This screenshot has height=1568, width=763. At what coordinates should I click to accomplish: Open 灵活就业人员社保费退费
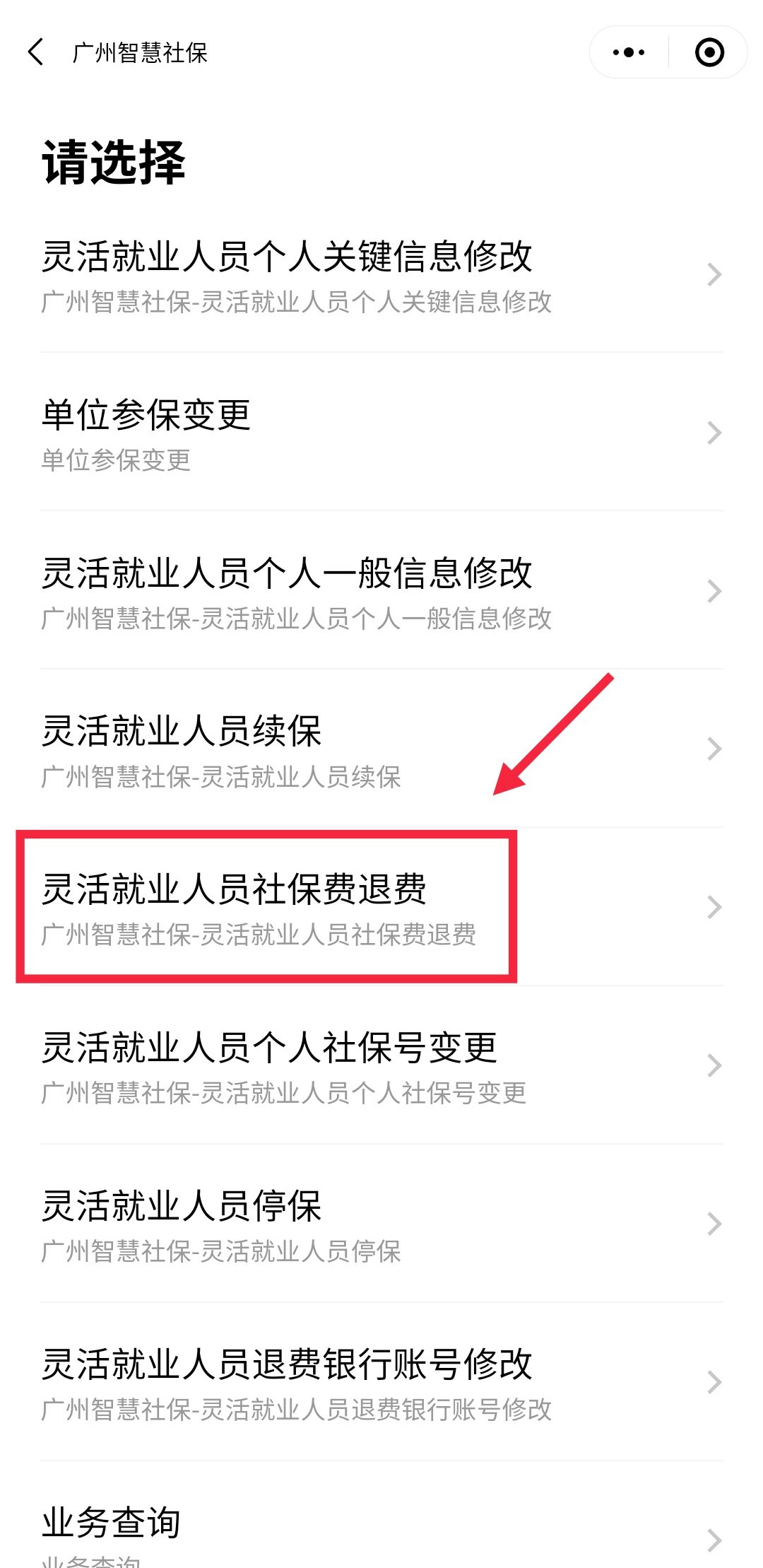381,908
